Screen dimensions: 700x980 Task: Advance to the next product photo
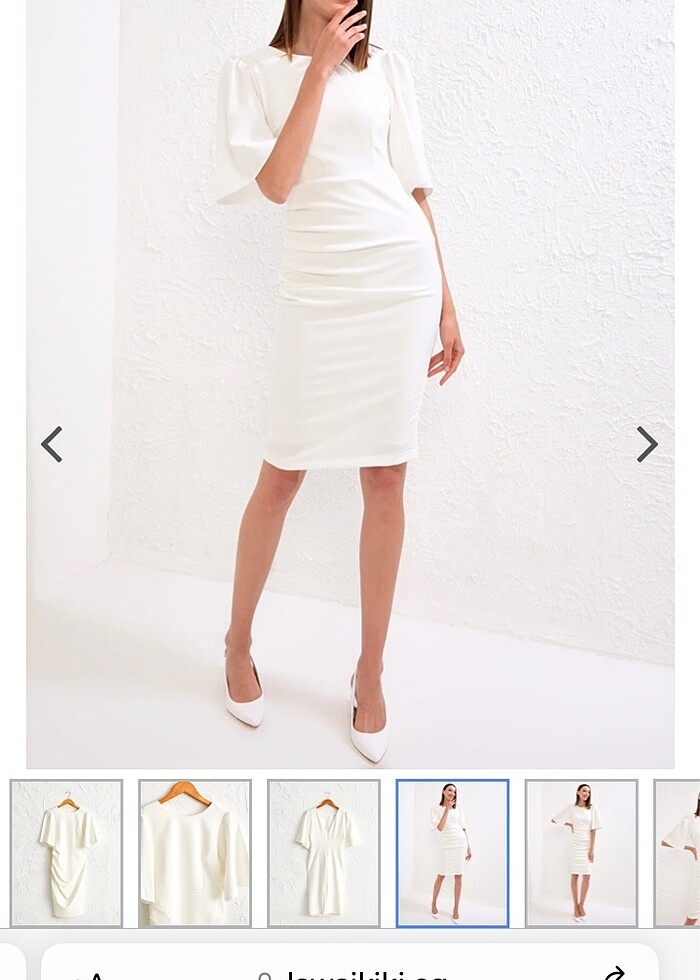coord(647,444)
